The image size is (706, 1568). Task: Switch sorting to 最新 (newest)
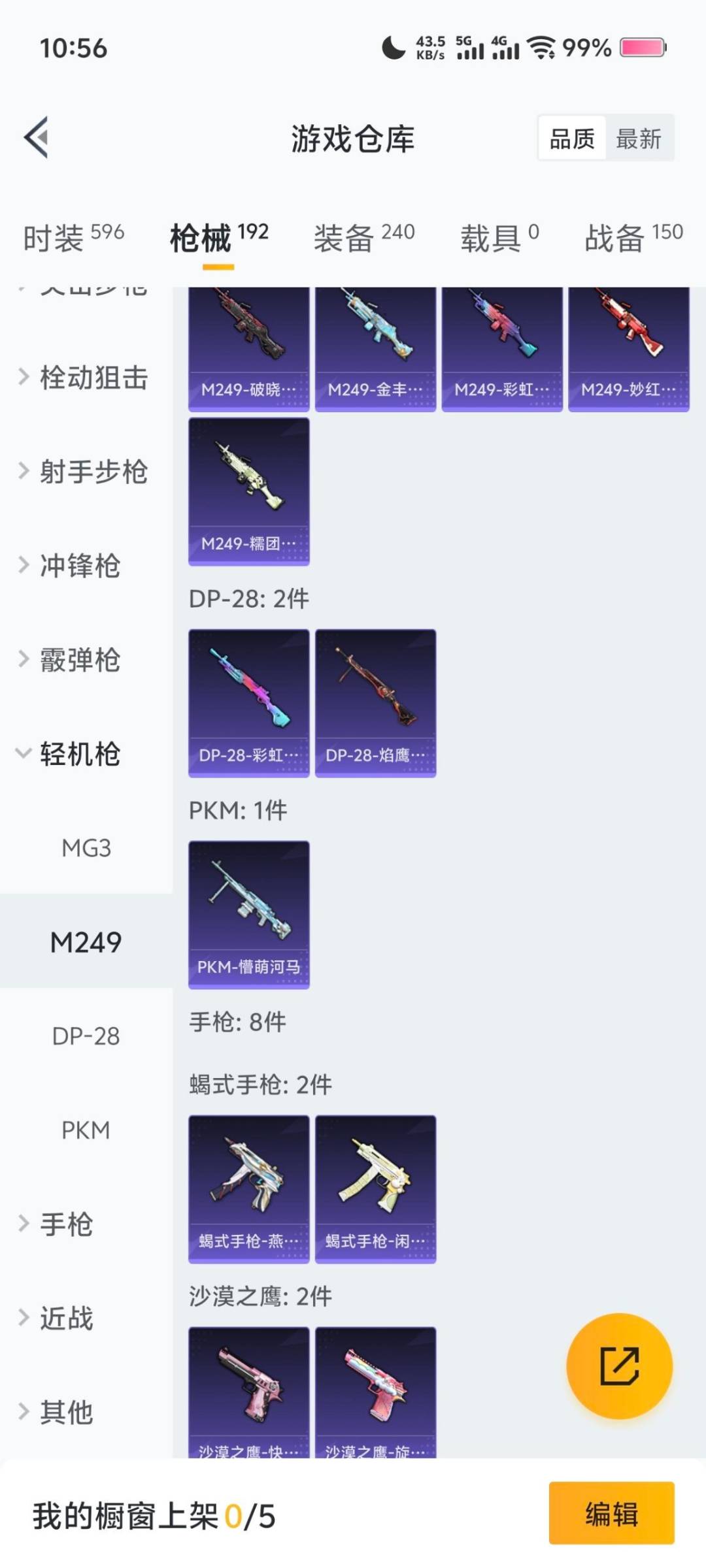(x=639, y=139)
